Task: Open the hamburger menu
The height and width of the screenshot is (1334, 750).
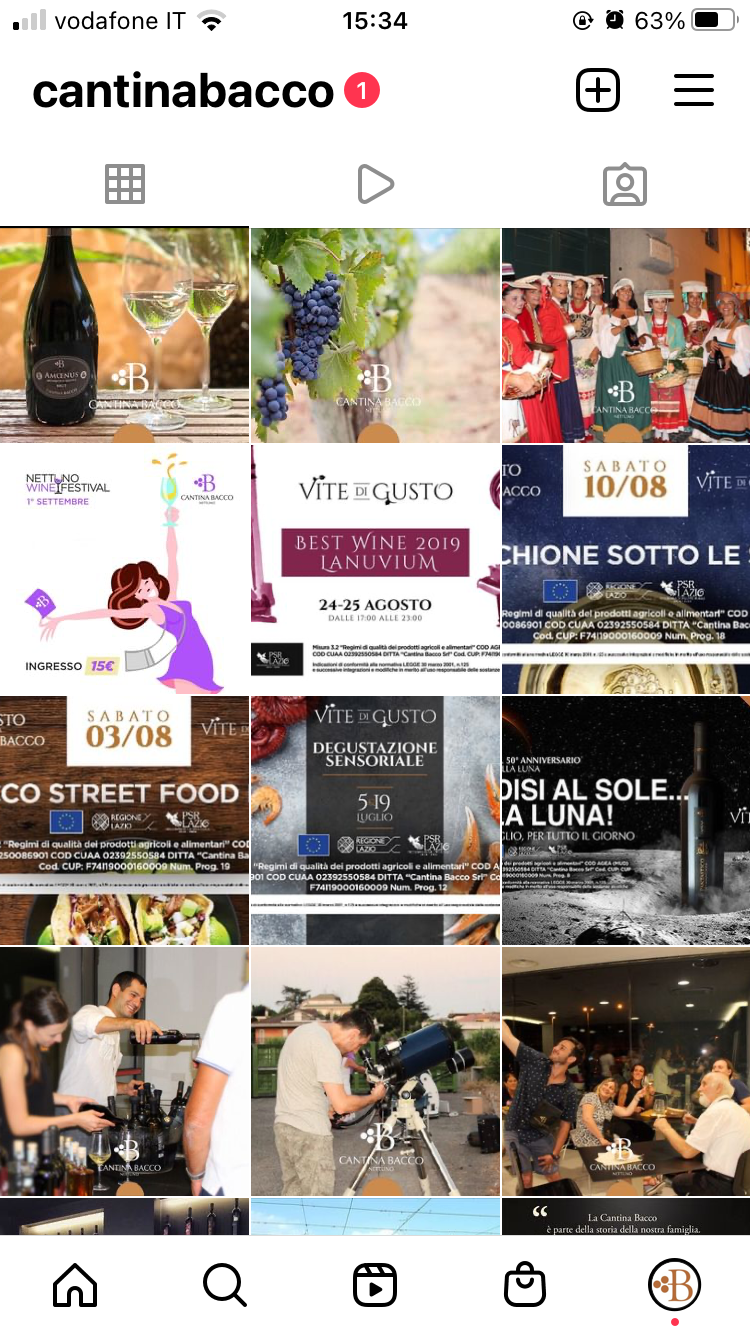Action: 693,91
